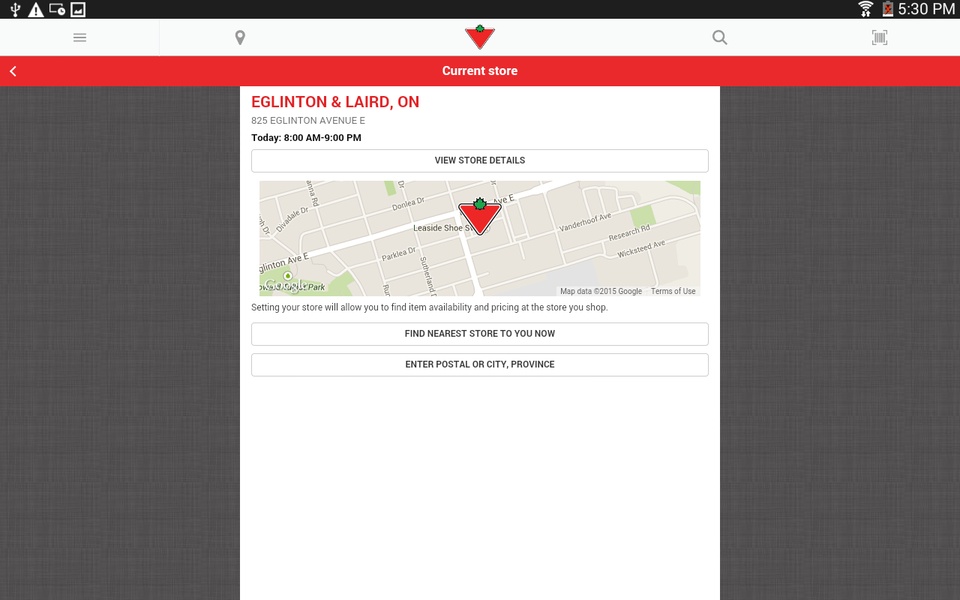Tap the Canadian Tire home logo
Screen dimensions: 960x600
coord(480,38)
